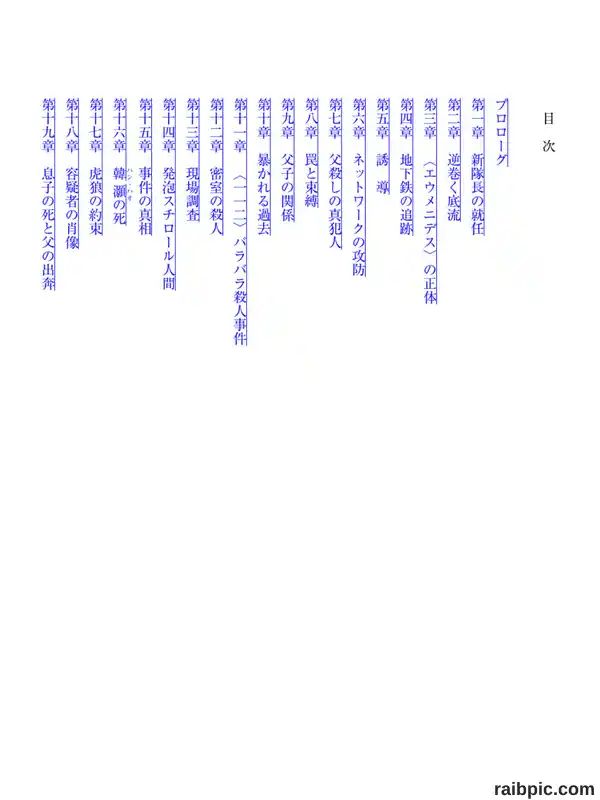Image resolution: width=600 pixels, height=800 pixels.
Task: Jump to 第十二章 密室の殺人
Action: (216, 167)
